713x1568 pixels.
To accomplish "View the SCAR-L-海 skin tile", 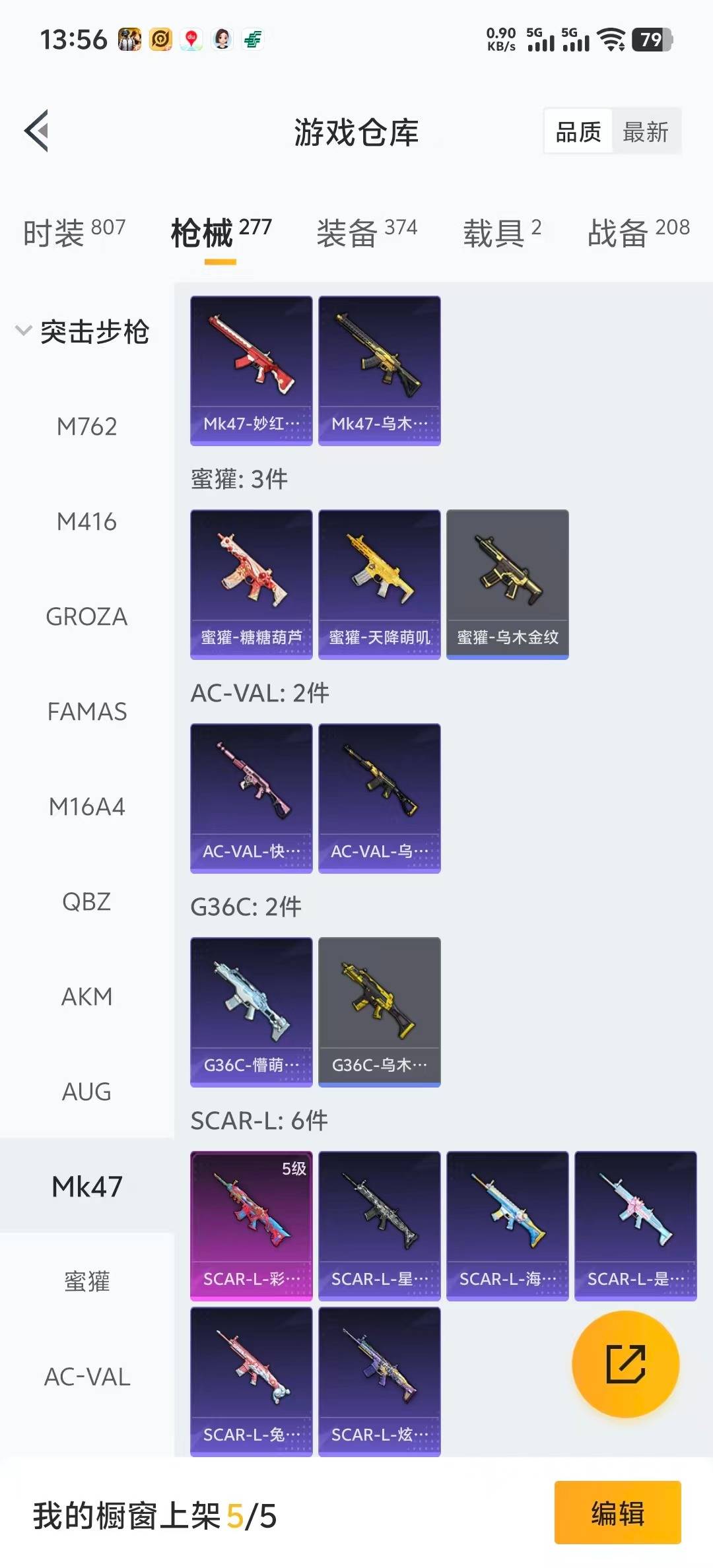I will [x=507, y=1225].
